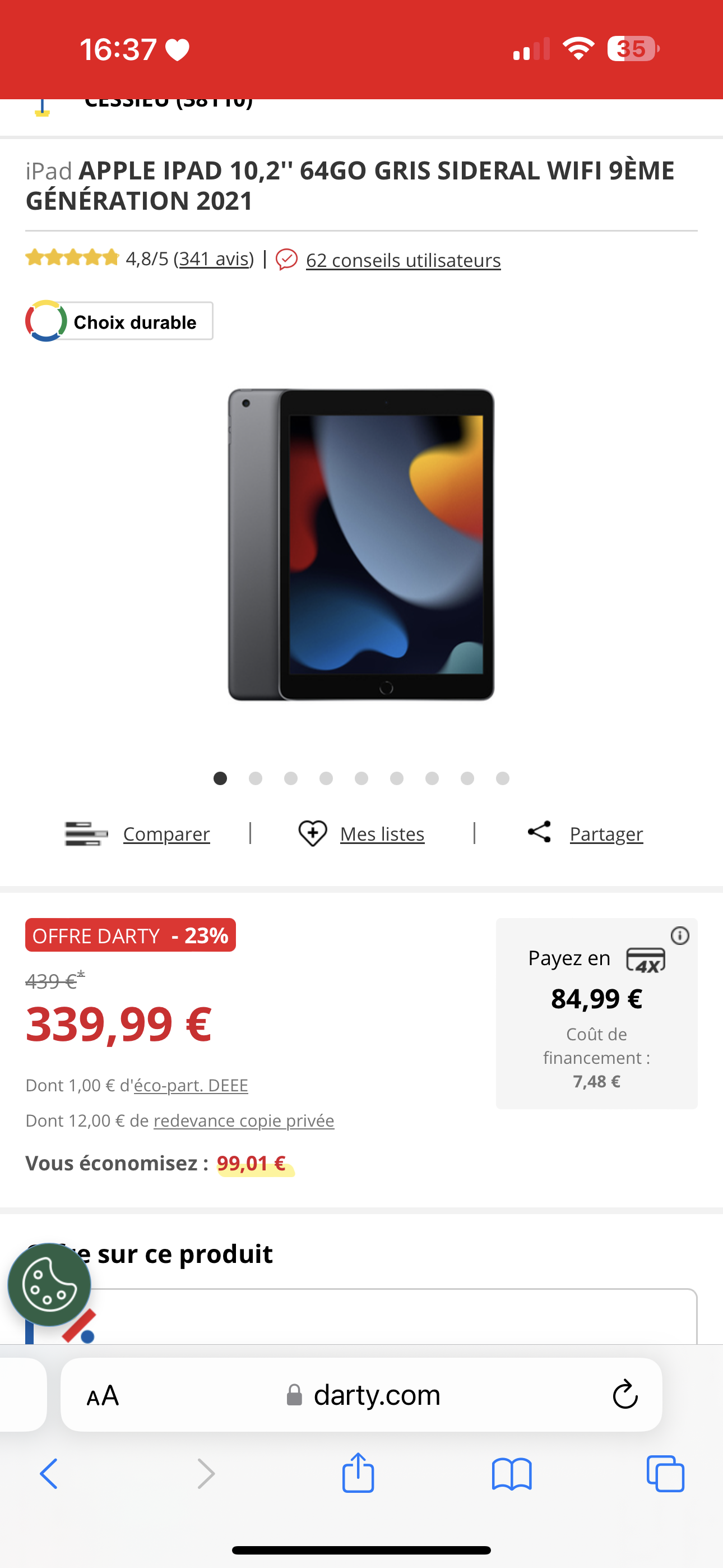Open éco-part. DEEE link
The width and height of the screenshot is (723, 1568).
tap(191, 1085)
